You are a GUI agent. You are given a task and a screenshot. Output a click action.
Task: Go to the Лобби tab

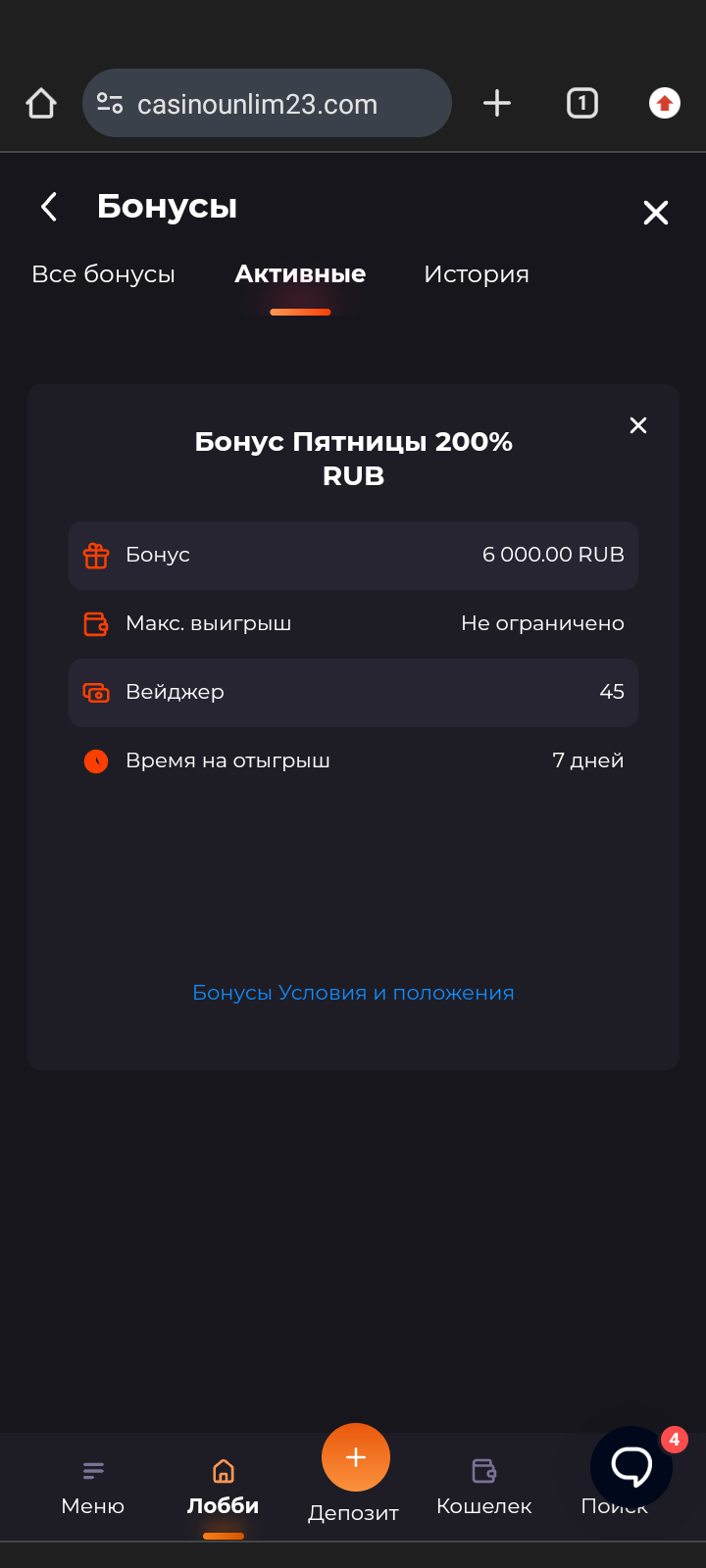tap(224, 1487)
